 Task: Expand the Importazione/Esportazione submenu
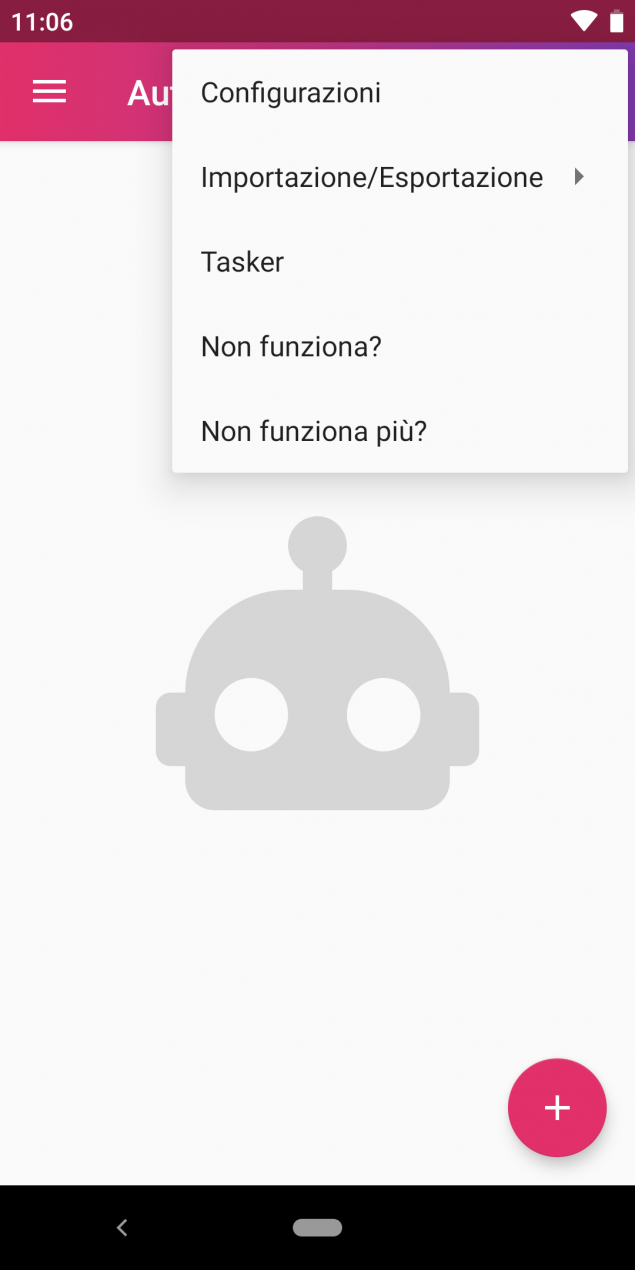pos(400,178)
